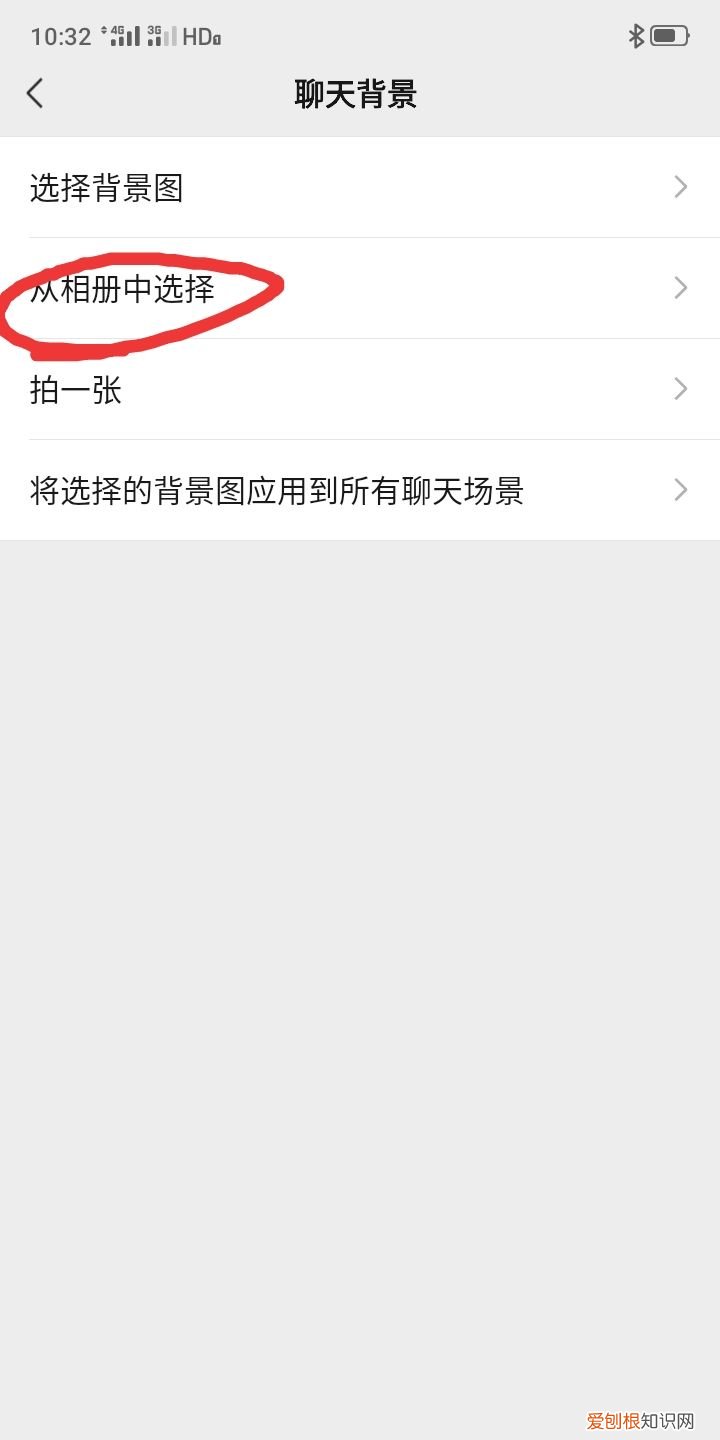Open the arrow beside 从相册中选择

click(681, 288)
